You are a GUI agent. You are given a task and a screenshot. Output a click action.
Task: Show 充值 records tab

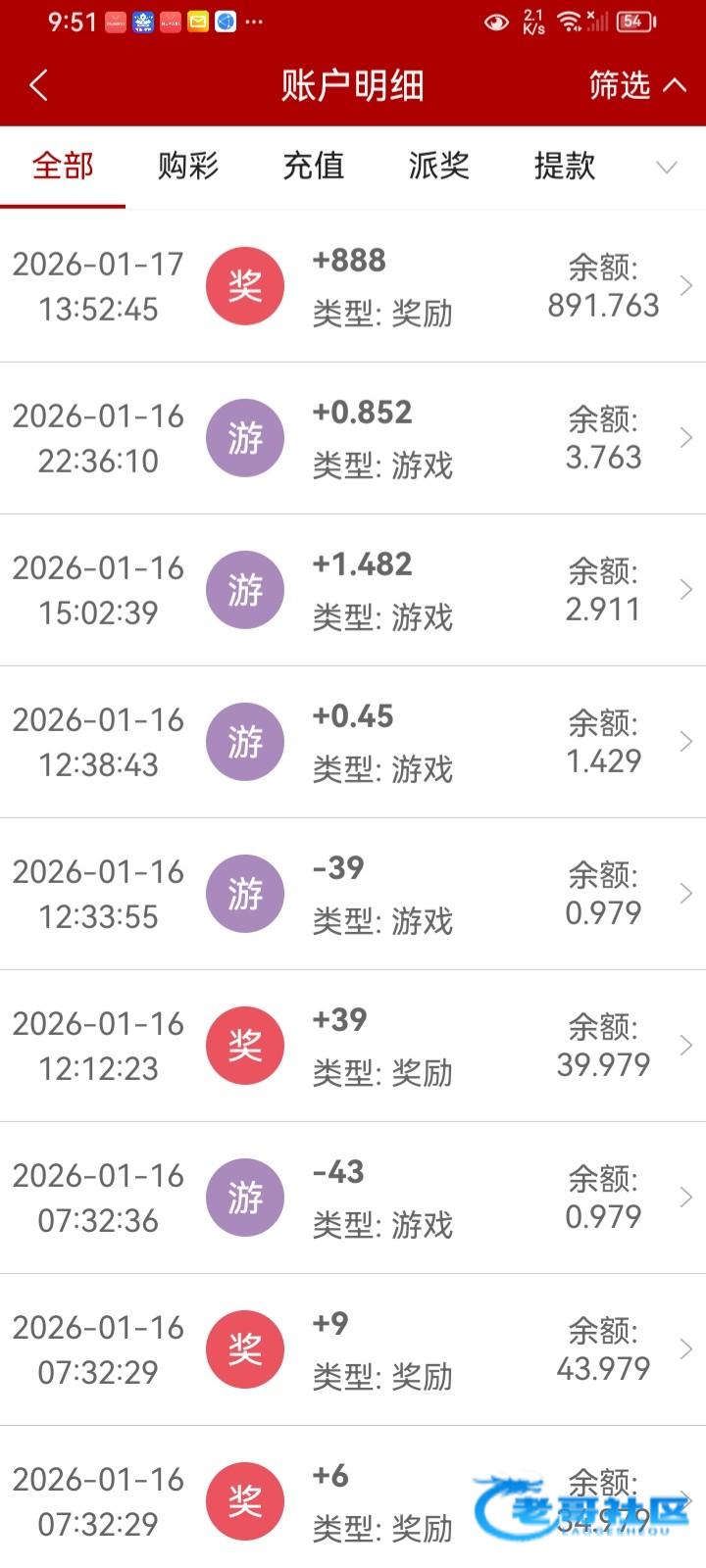pos(314,166)
